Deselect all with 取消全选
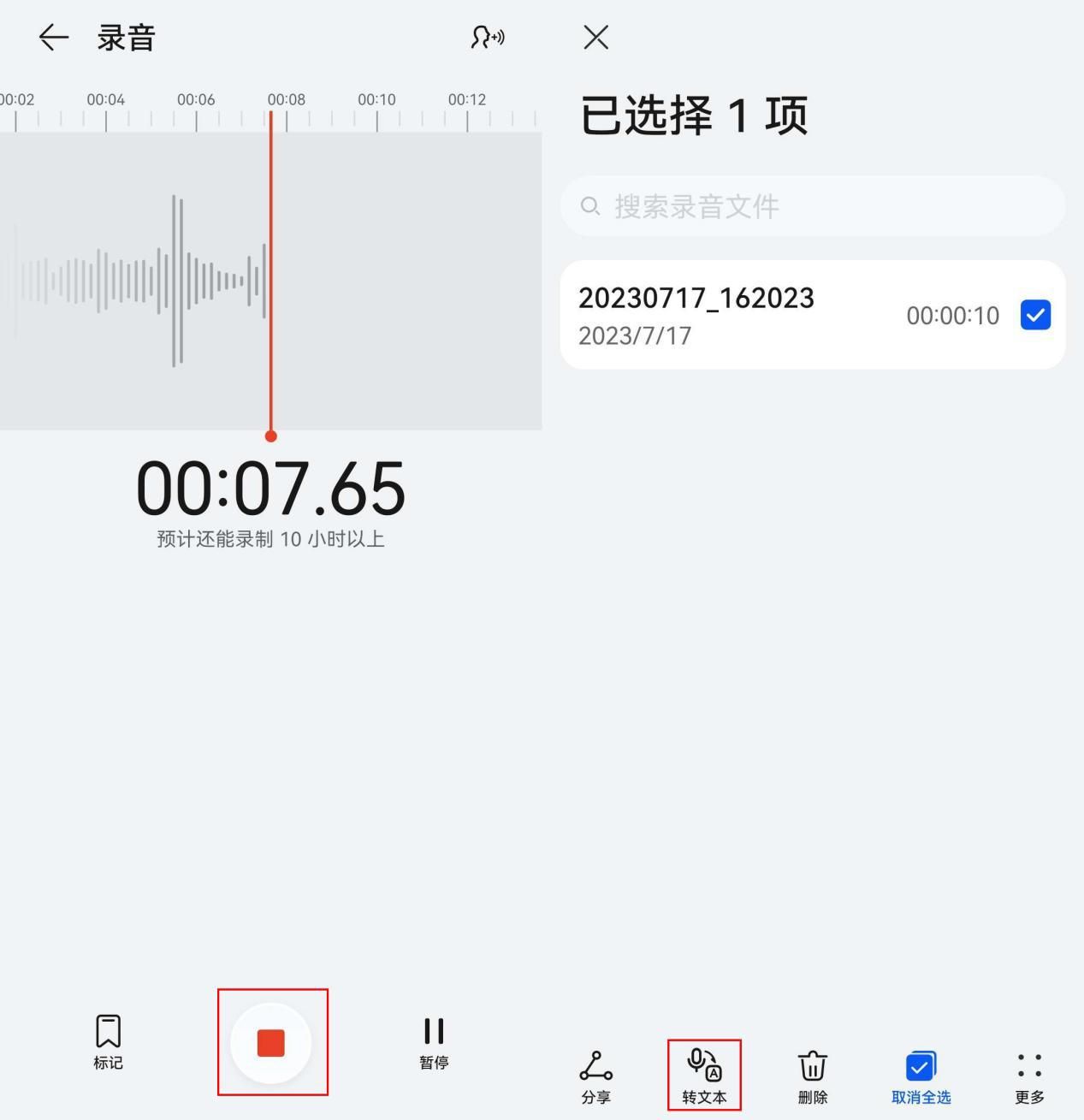1084x1120 pixels. pyautogui.click(x=921, y=1076)
